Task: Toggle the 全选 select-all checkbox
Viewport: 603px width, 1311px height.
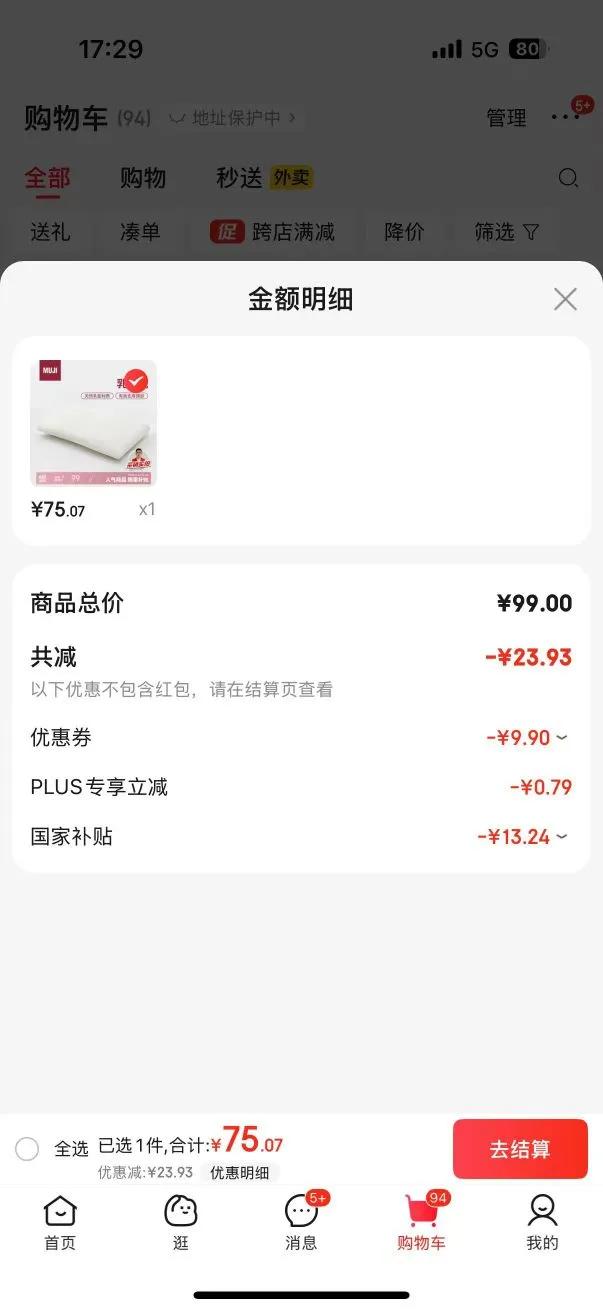Action: click(x=27, y=1149)
